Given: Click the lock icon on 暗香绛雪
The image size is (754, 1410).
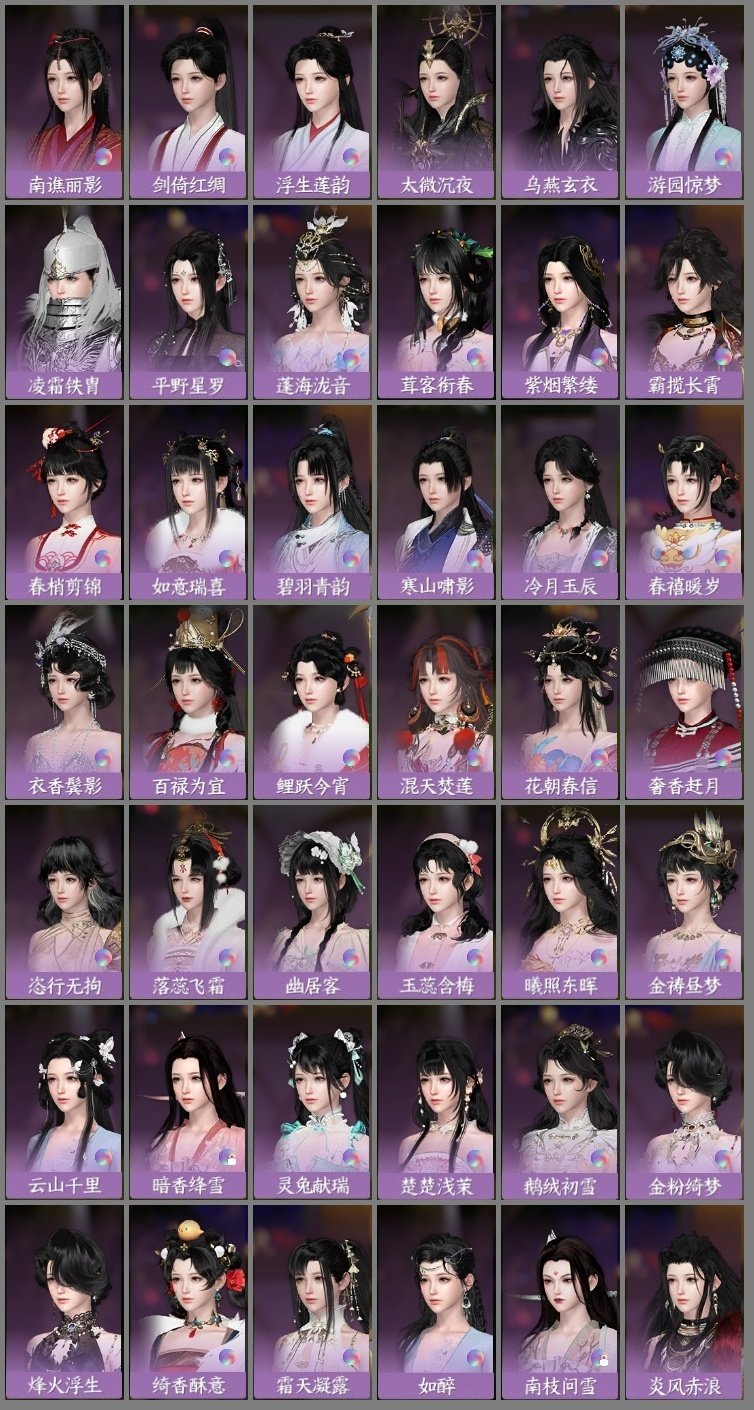Looking at the screenshot, I should click(232, 1158).
